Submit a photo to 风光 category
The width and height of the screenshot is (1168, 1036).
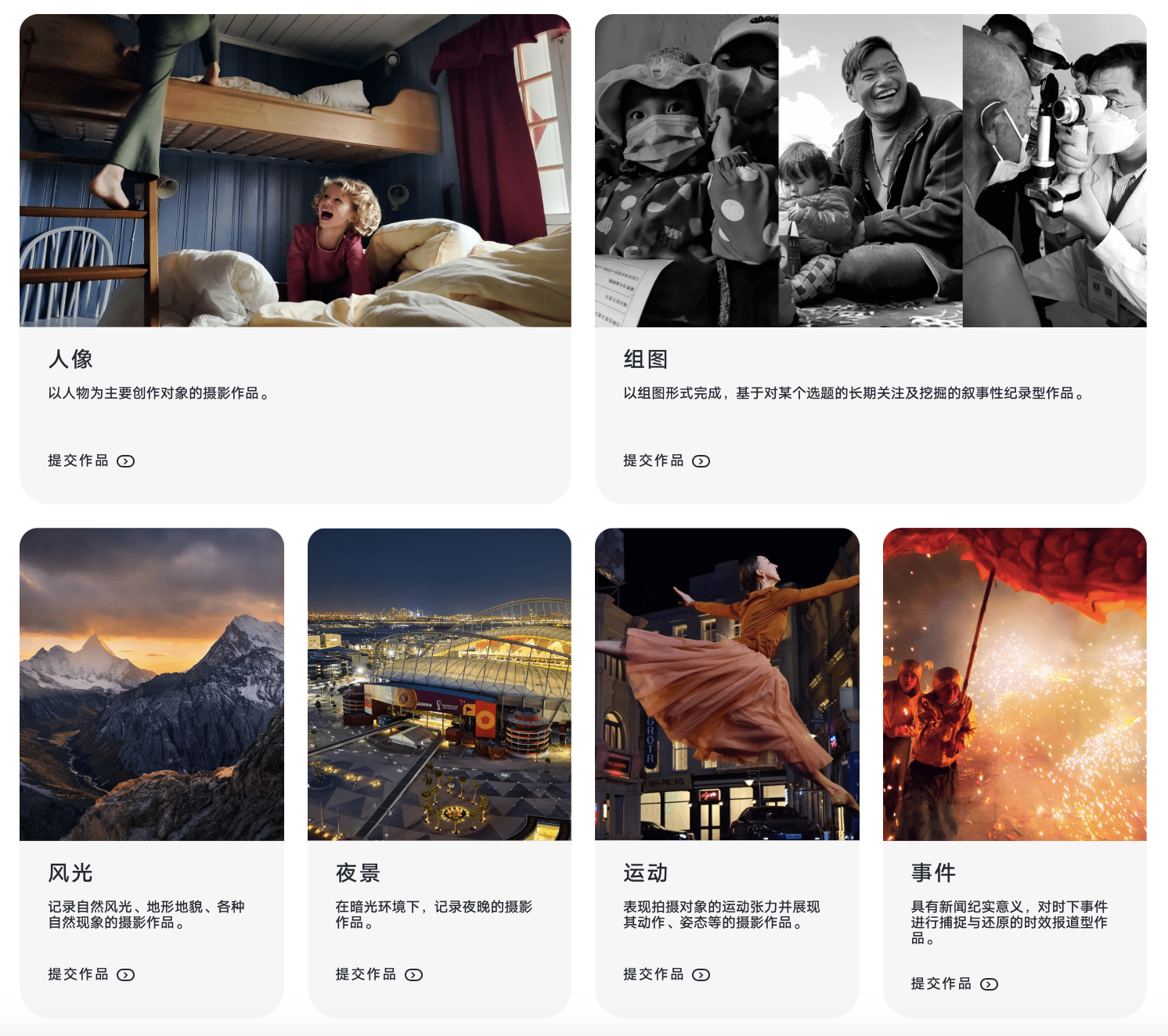tap(90, 975)
